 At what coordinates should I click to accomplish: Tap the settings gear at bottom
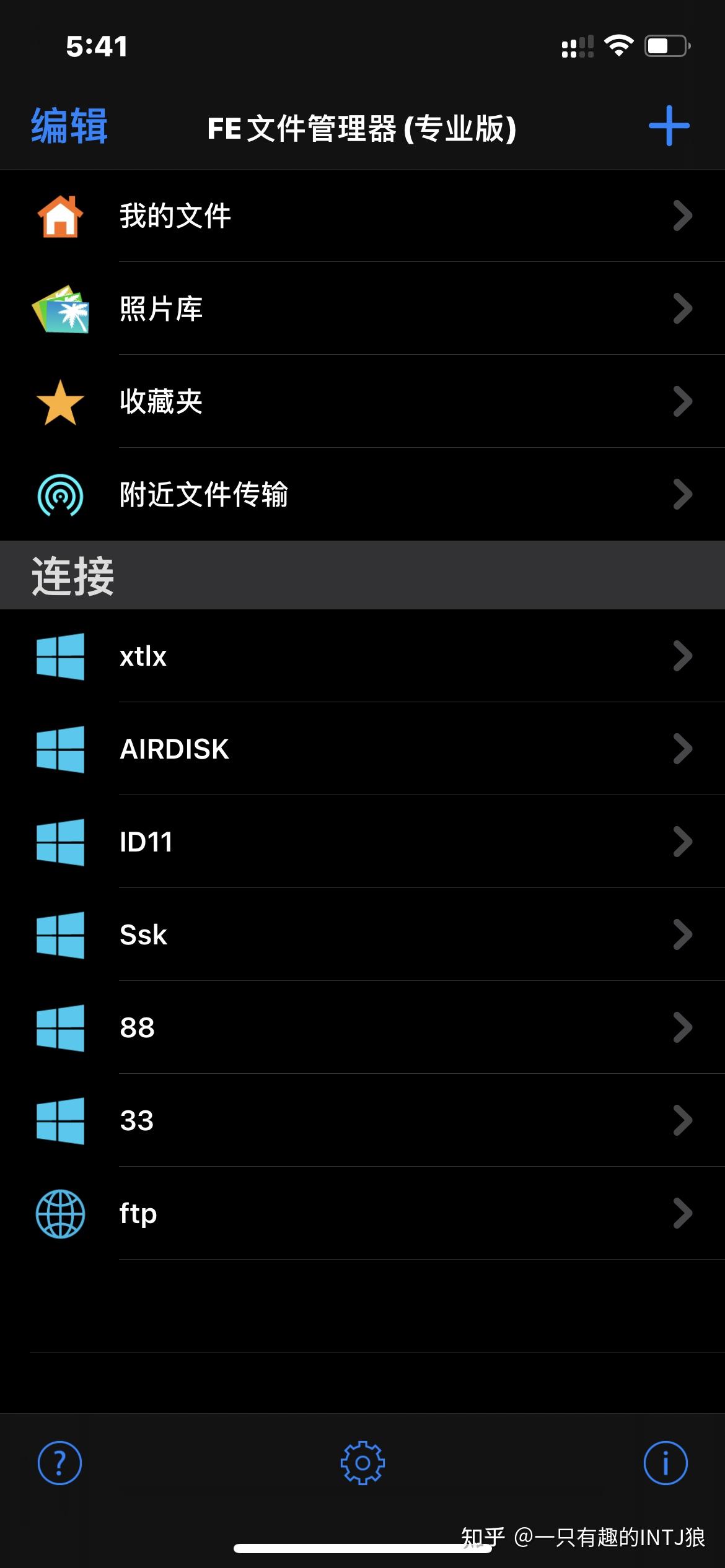tap(362, 1465)
